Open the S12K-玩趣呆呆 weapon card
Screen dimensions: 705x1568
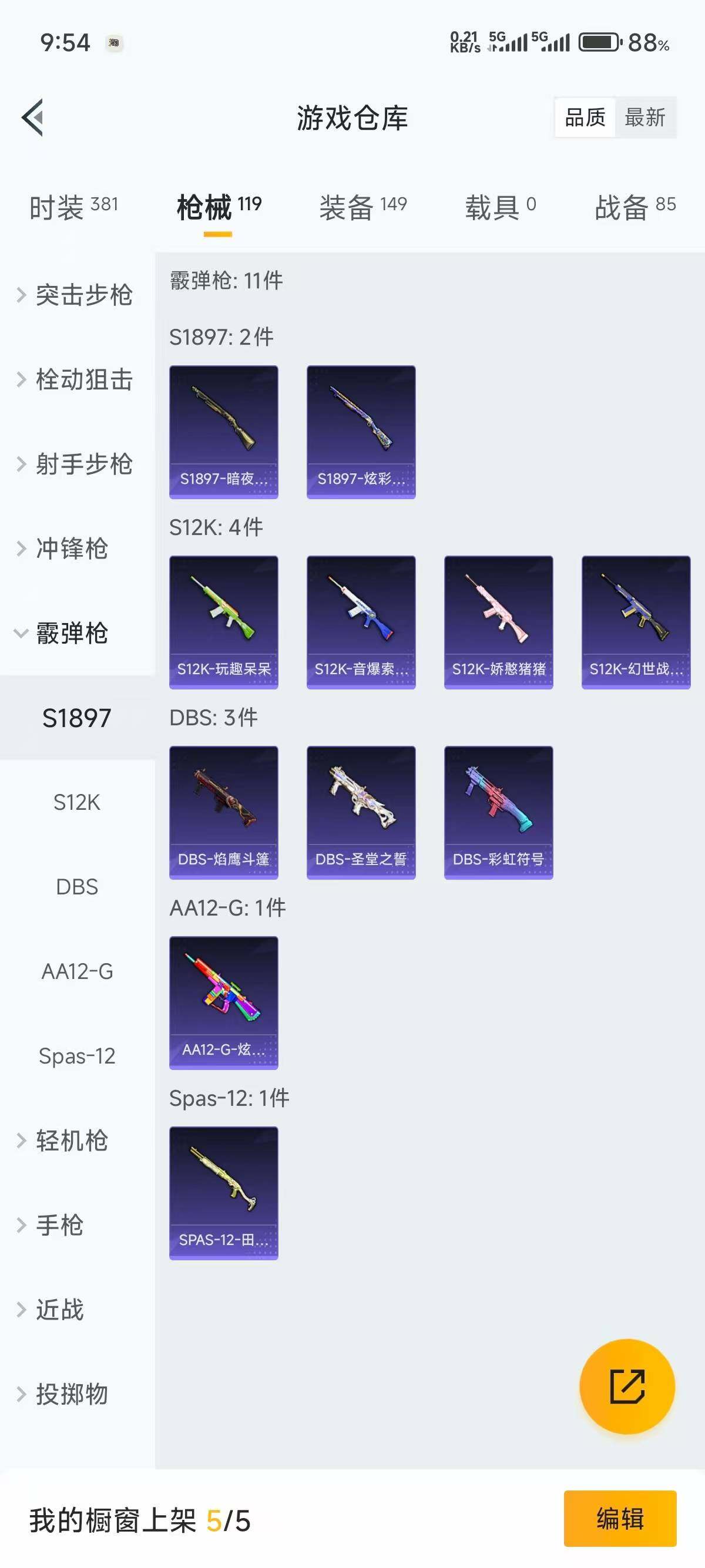(x=223, y=618)
